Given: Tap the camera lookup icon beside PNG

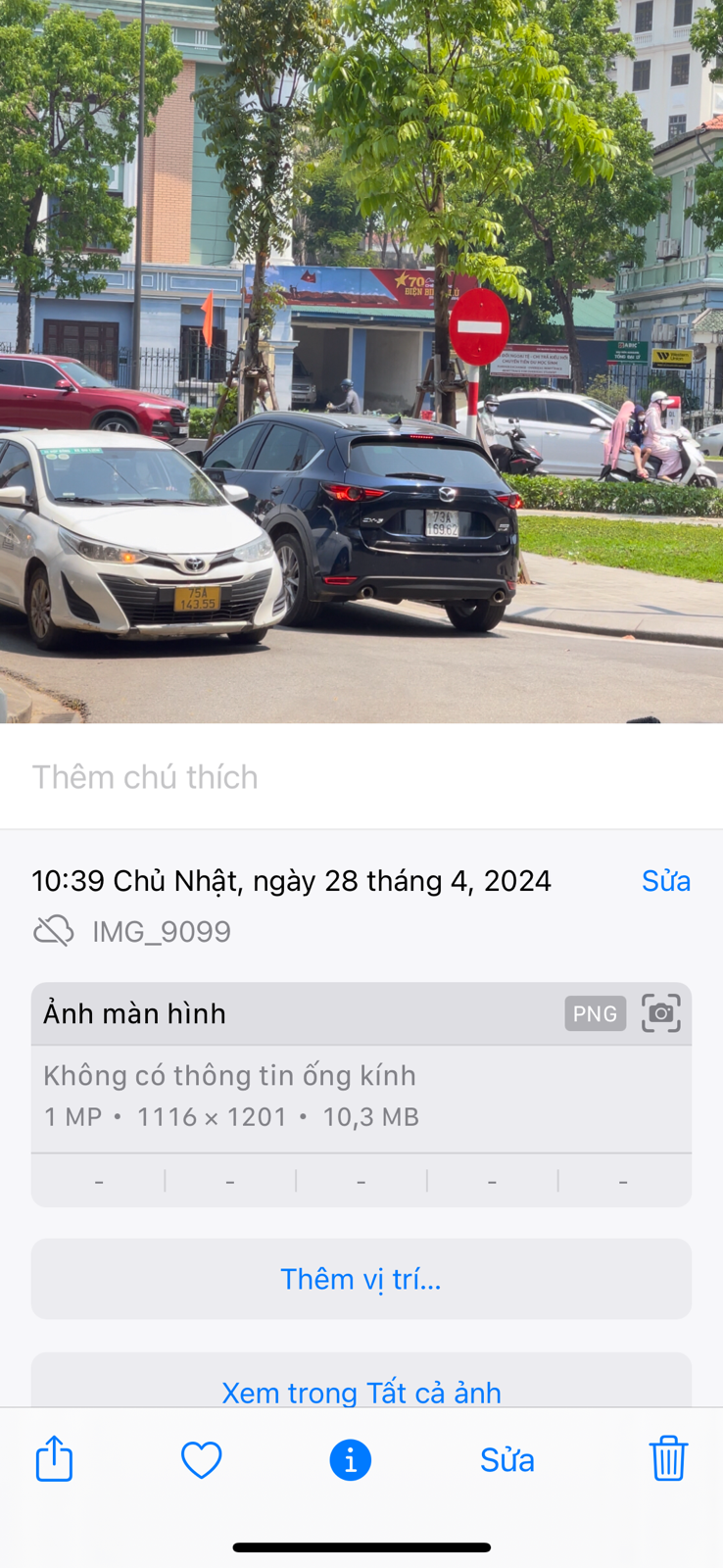Looking at the screenshot, I should pyautogui.click(x=661, y=1013).
